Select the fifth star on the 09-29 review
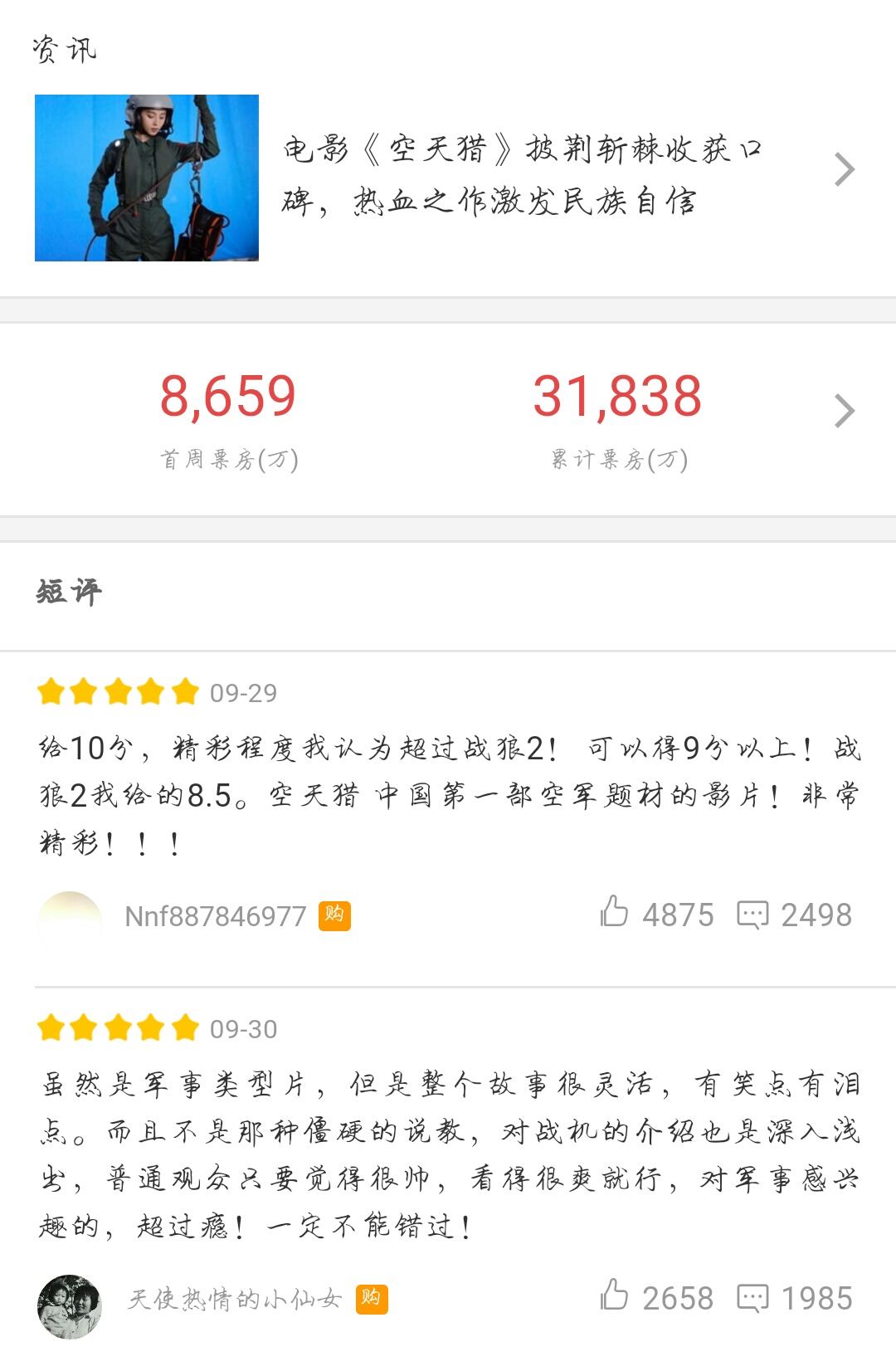The height and width of the screenshot is (1366, 896). tap(184, 690)
